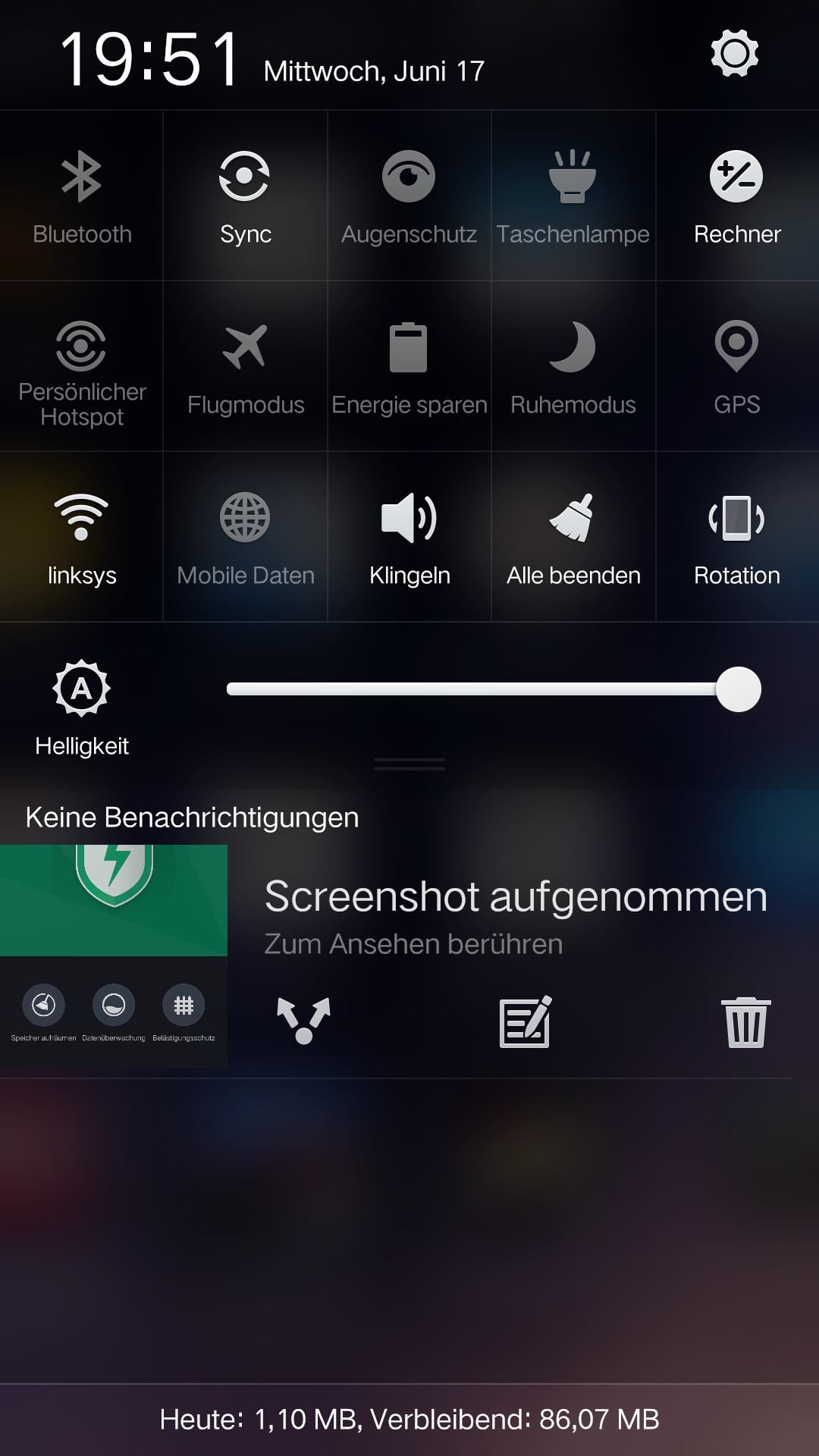Open the Rechner calculator
This screenshot has height=1456, width=819.
pyautogui.click(x=737, y=196)
